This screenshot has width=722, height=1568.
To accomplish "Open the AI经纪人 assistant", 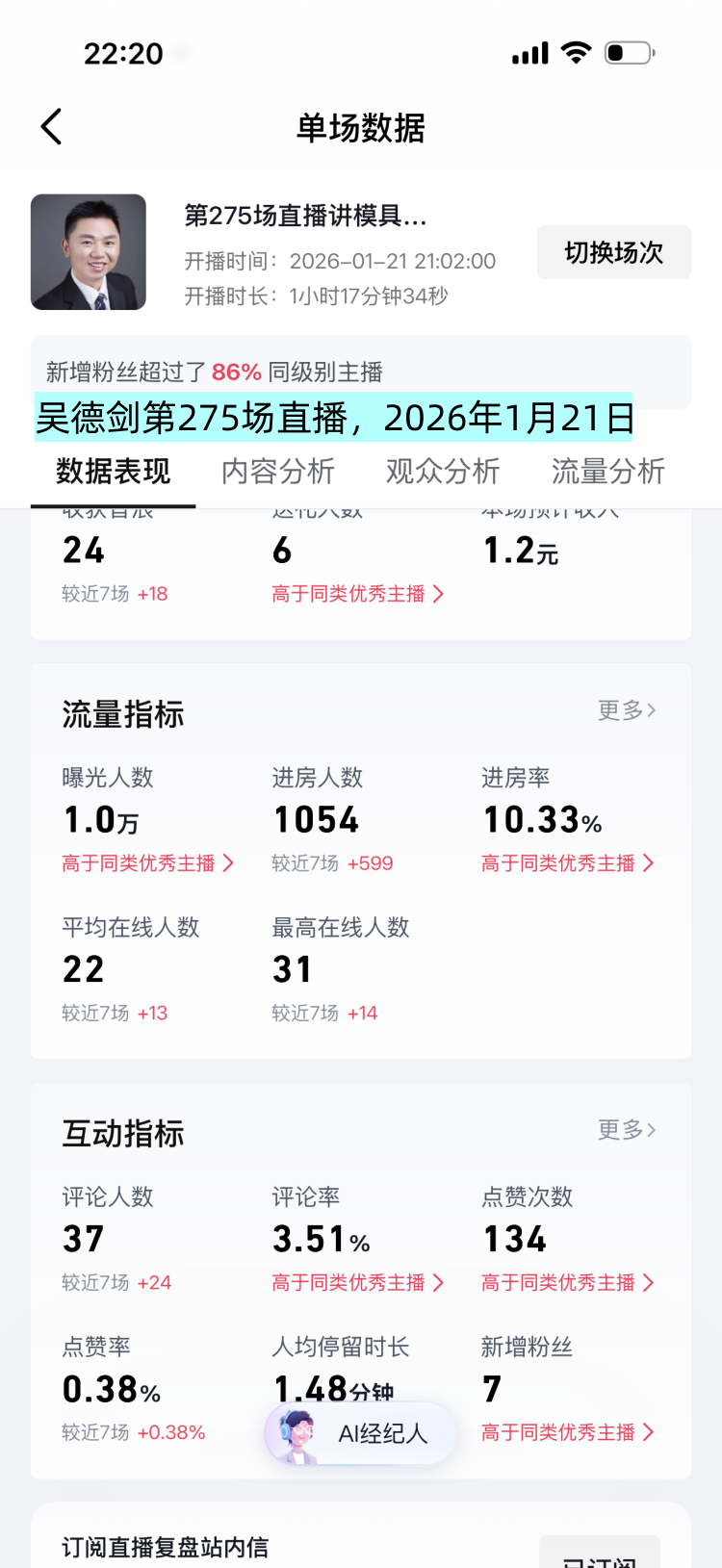I will pyautogui.click(x=361, y=1433).
